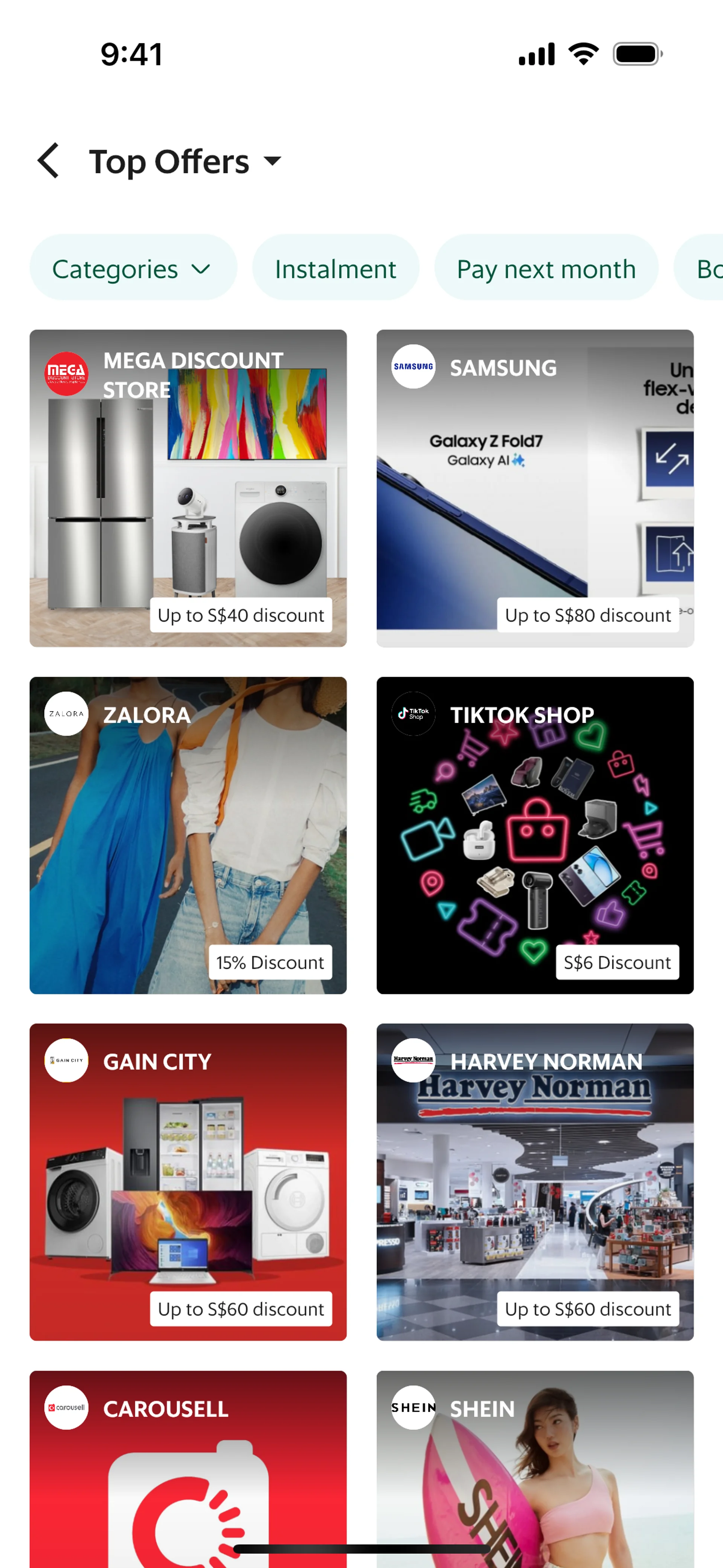View the Samsung Galaxy Z Fold7 offer

tap(534, 488)
